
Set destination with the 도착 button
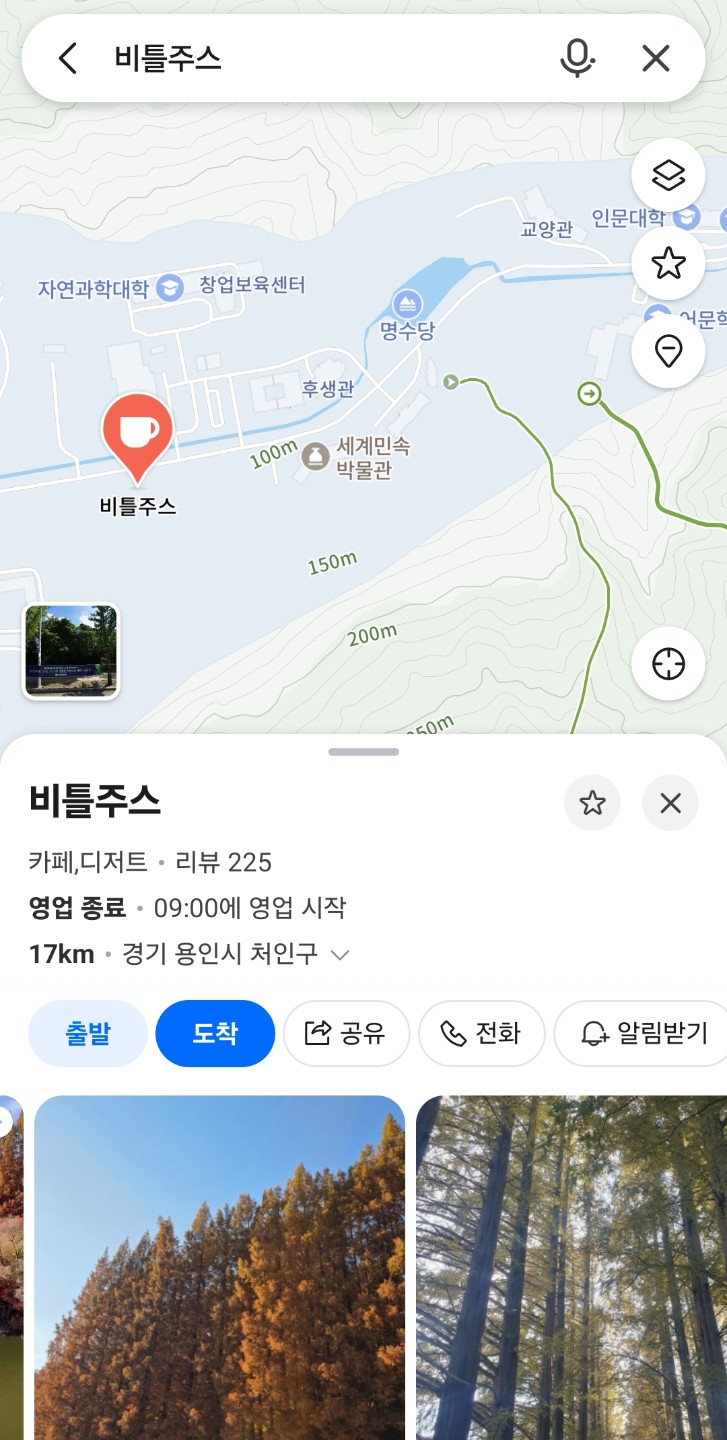[x=215, y=1034]
